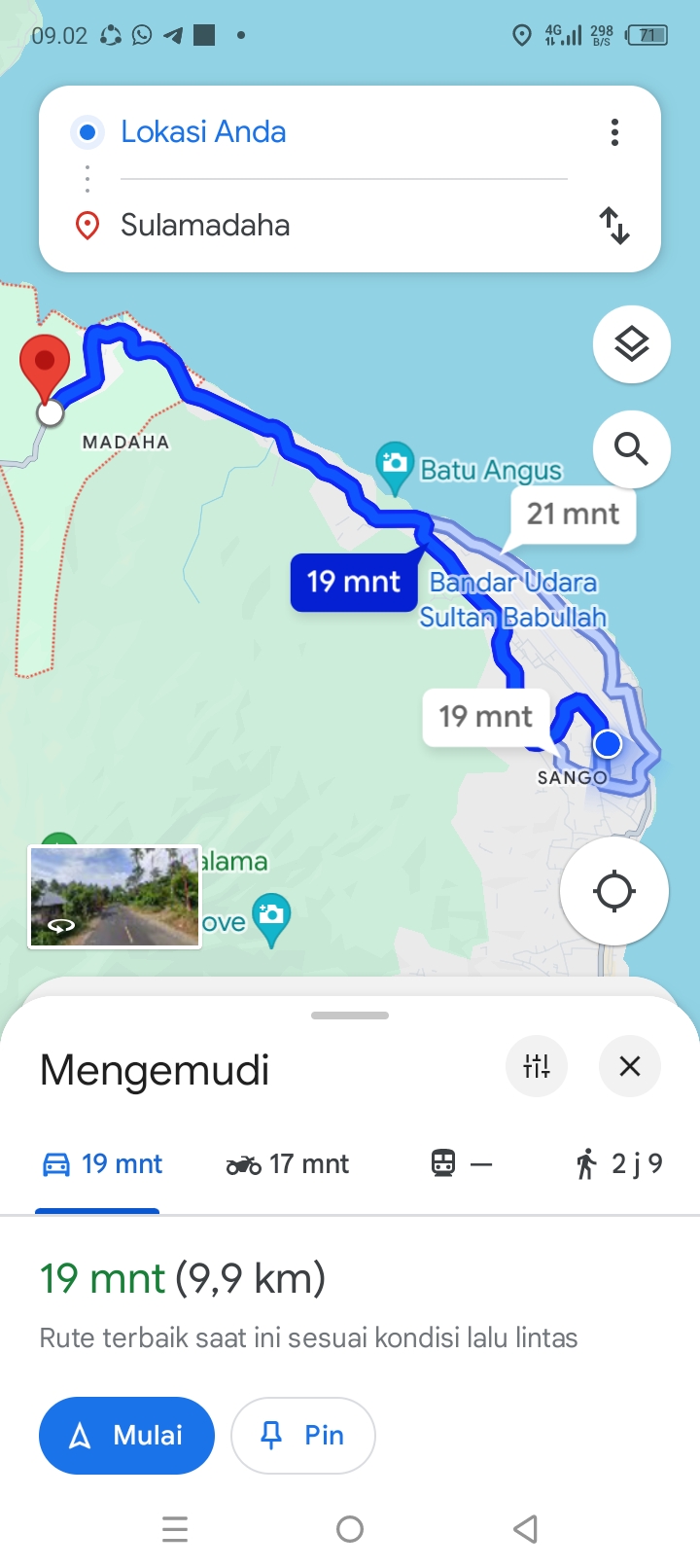The height and width of the screenshot is (1568, 700).
Task: Tap the Batu Angus place marker
Action: point(395,465)
